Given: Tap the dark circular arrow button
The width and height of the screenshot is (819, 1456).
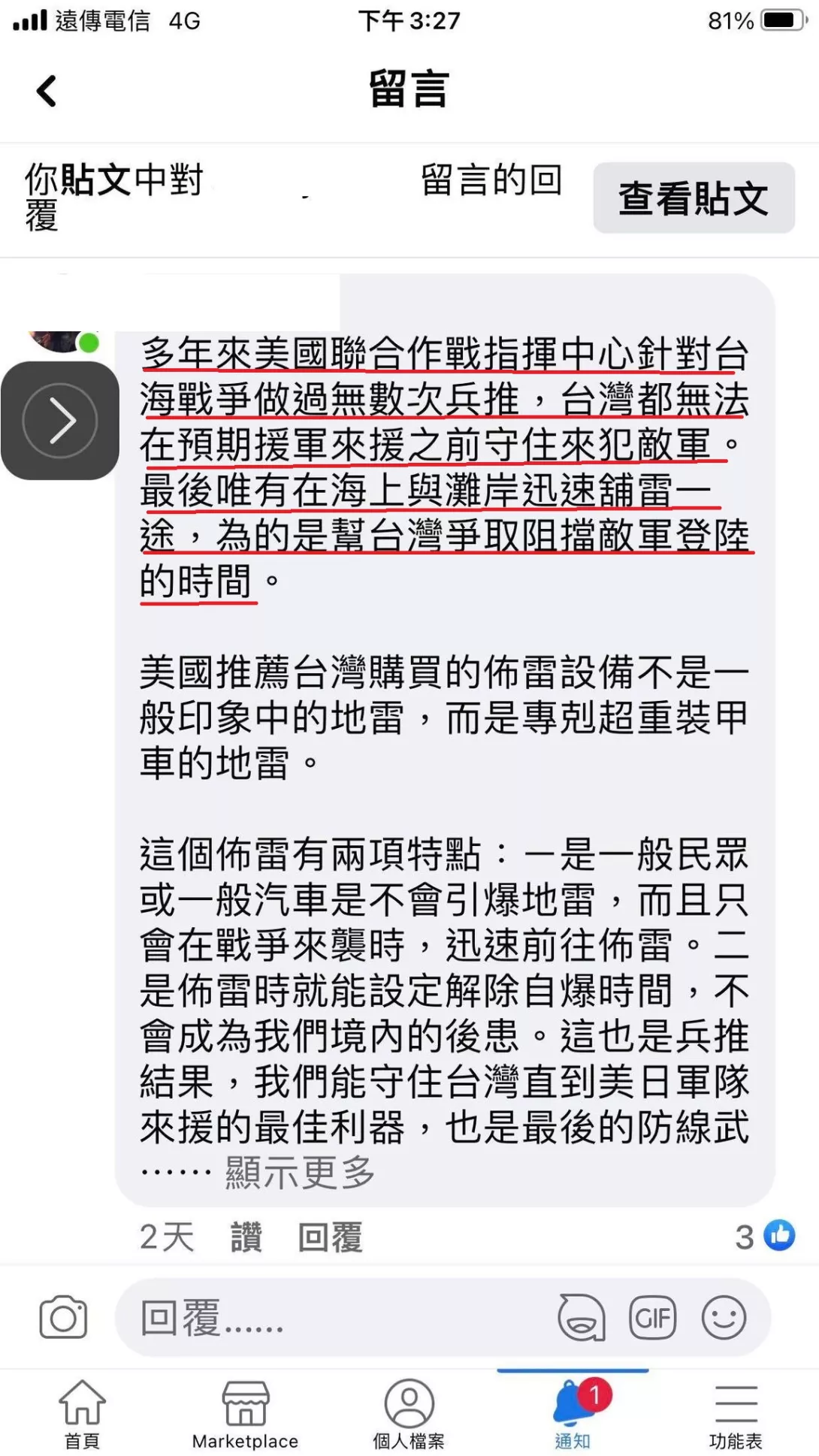Looking at the screenshot, I should pos(60,421).
